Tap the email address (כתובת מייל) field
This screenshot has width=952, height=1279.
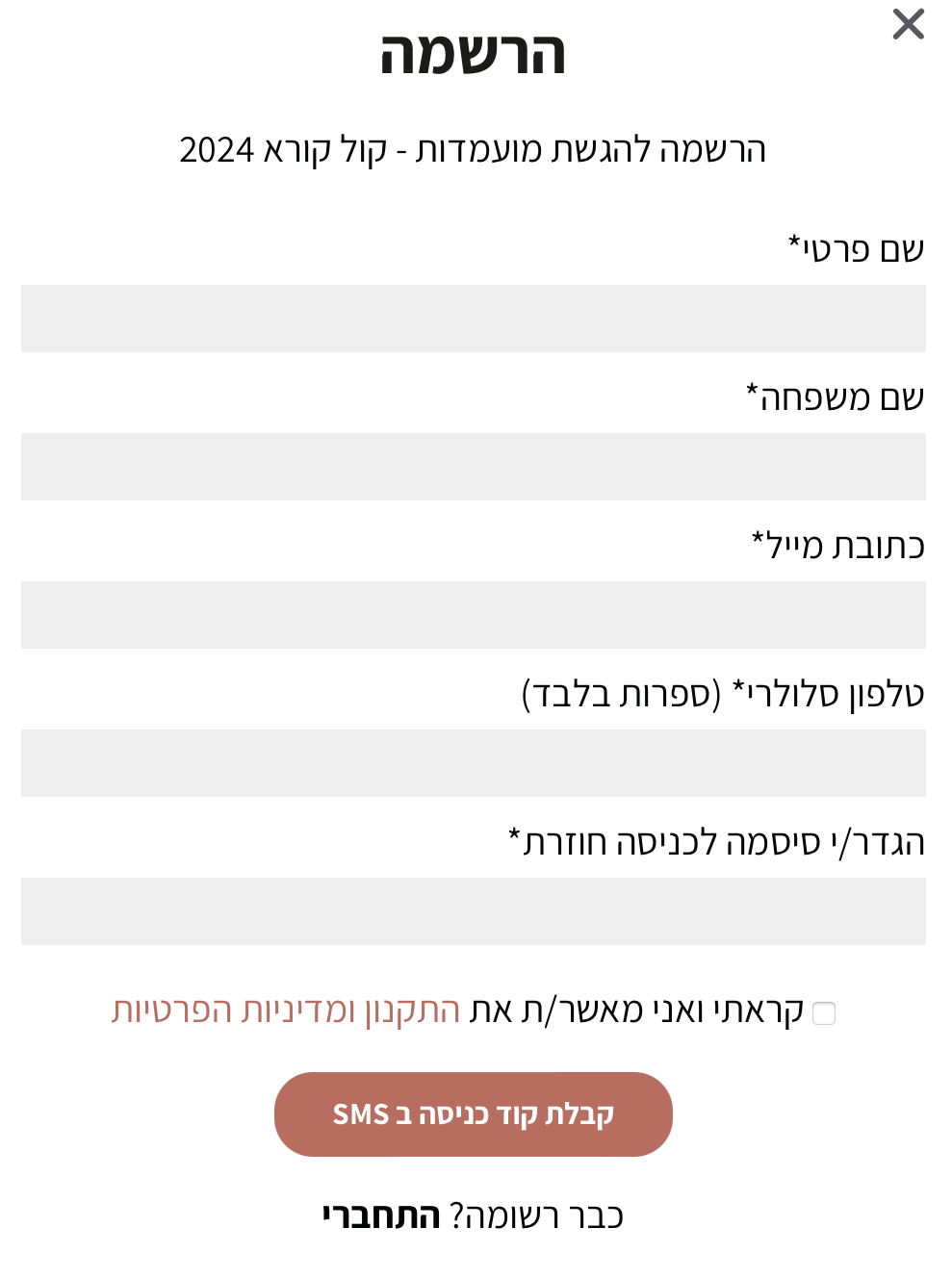coord(474,615)
